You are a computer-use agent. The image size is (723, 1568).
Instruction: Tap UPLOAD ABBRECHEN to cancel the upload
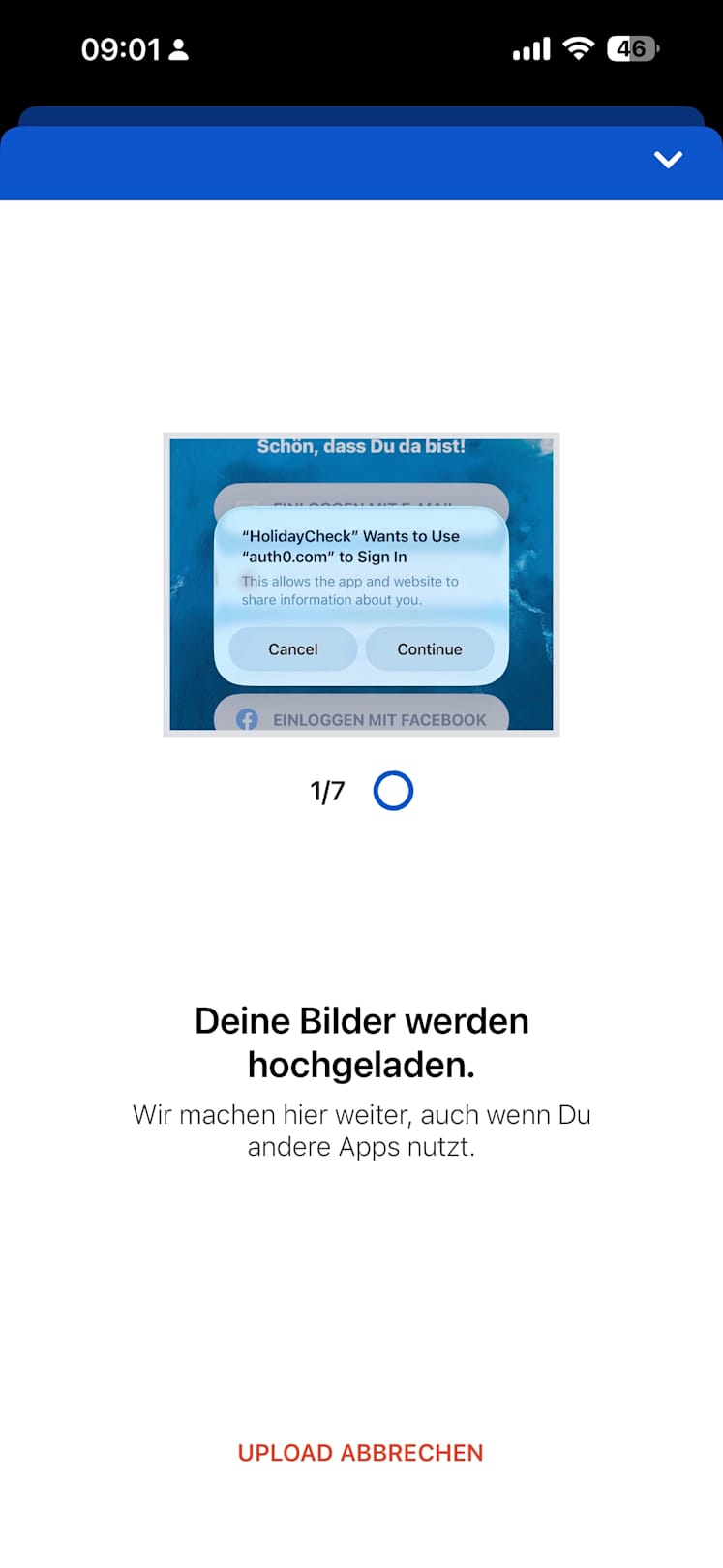pos(360,1453)
